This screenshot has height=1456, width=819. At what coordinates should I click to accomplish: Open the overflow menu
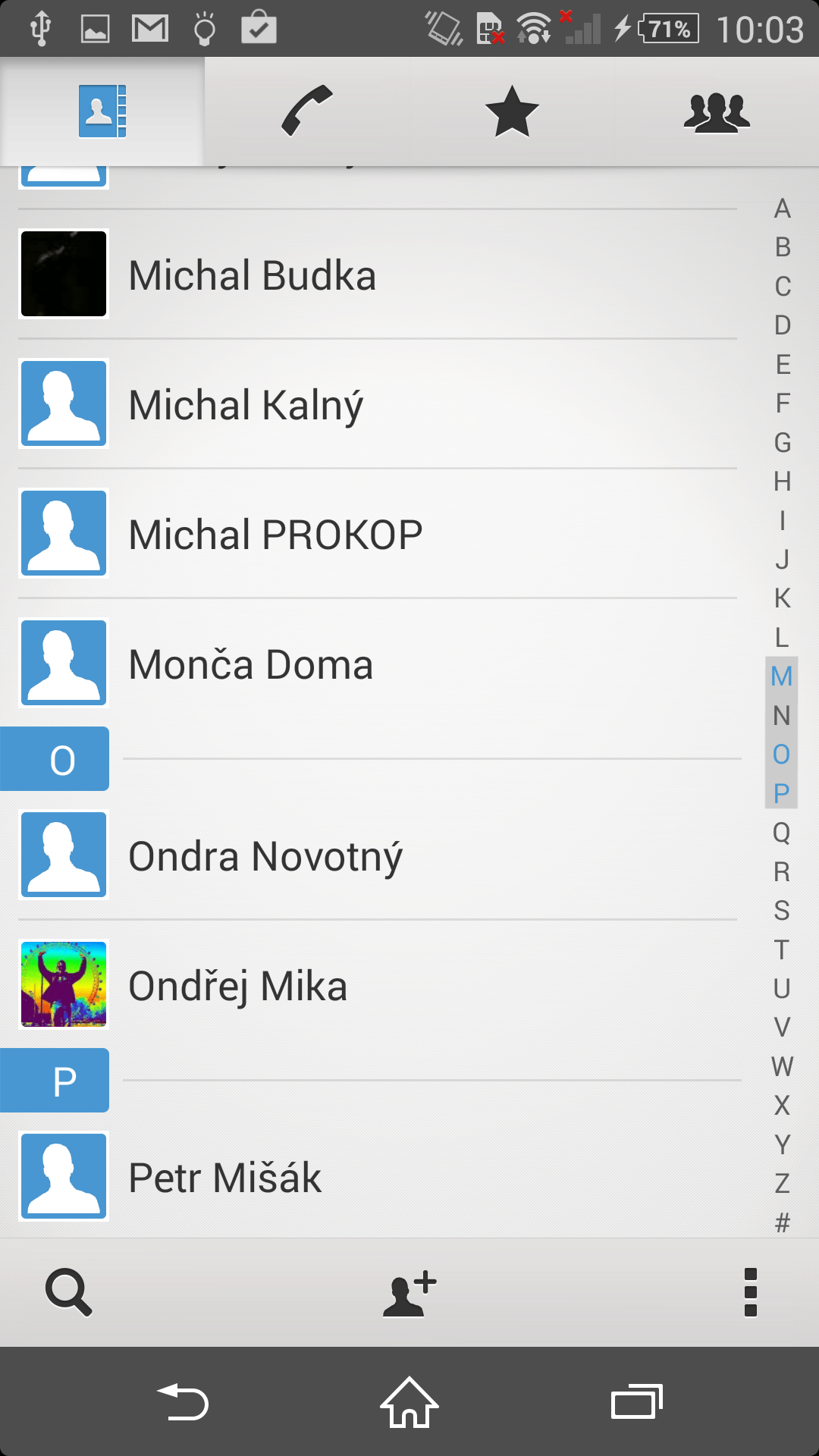point(751,1292)
